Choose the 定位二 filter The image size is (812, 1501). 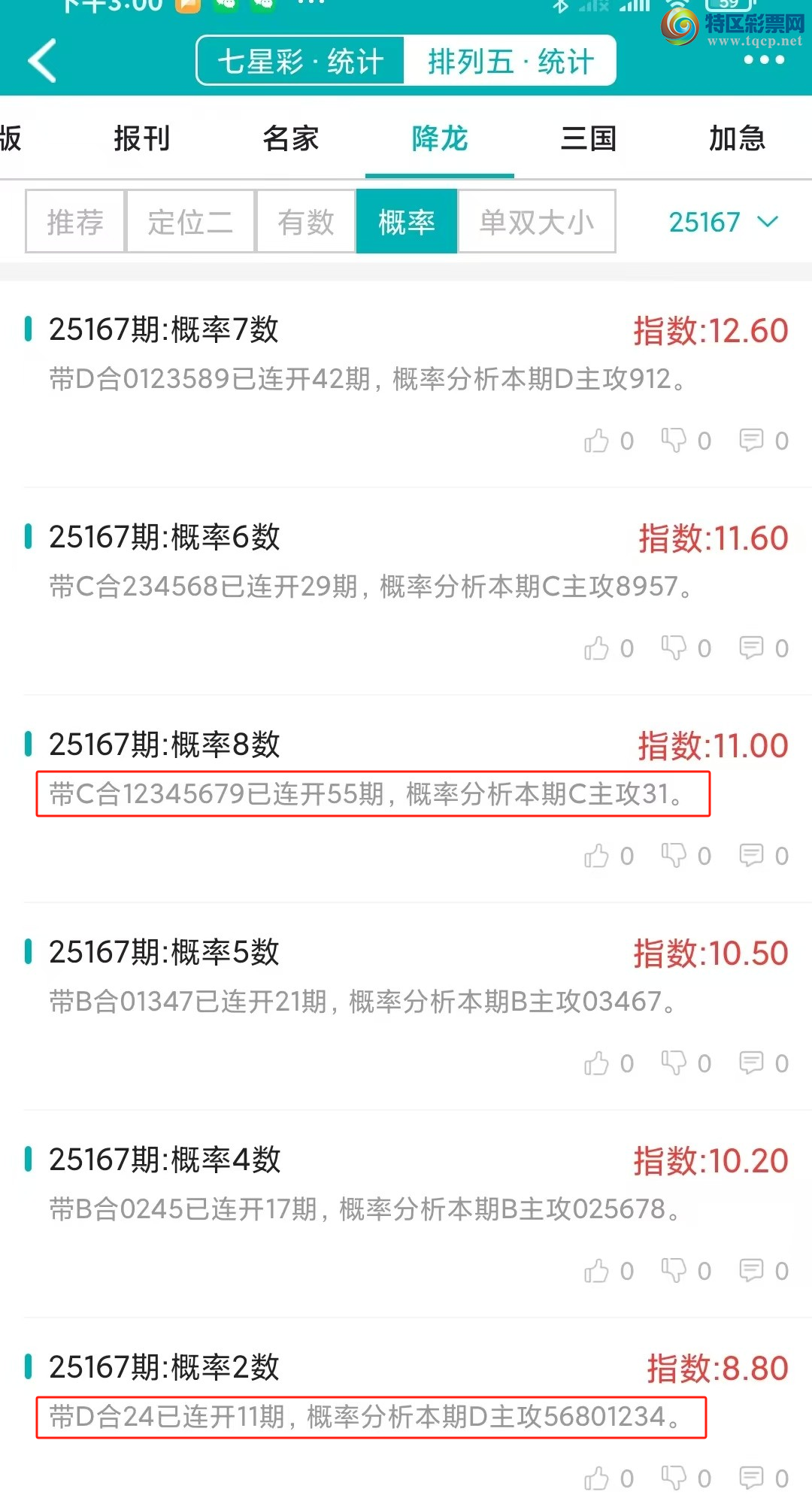click(x=190, y=222)
